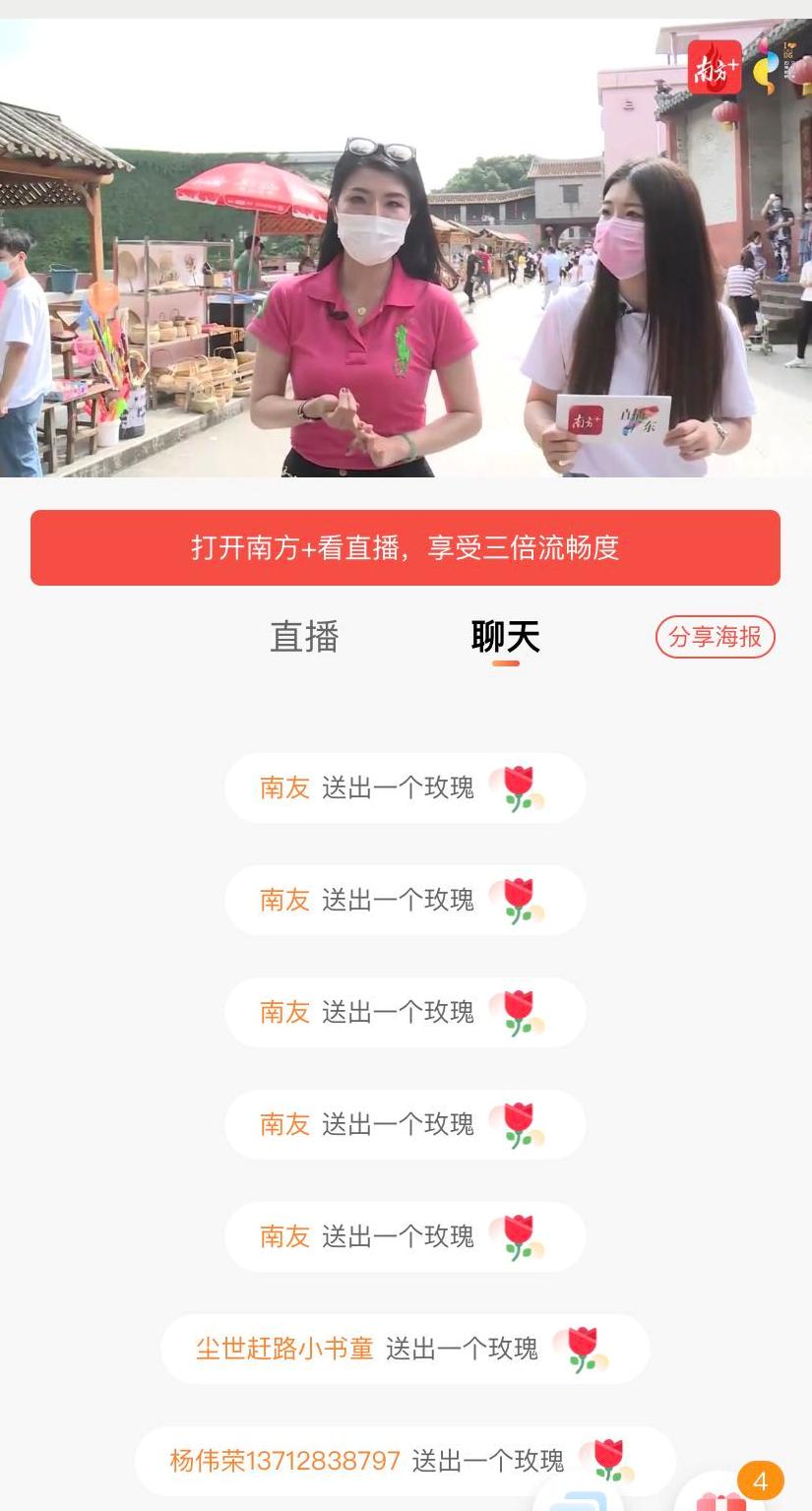Tap the 分享海报 share poster button
Viewport: 812px width, 1511px height.
point(715,637)
